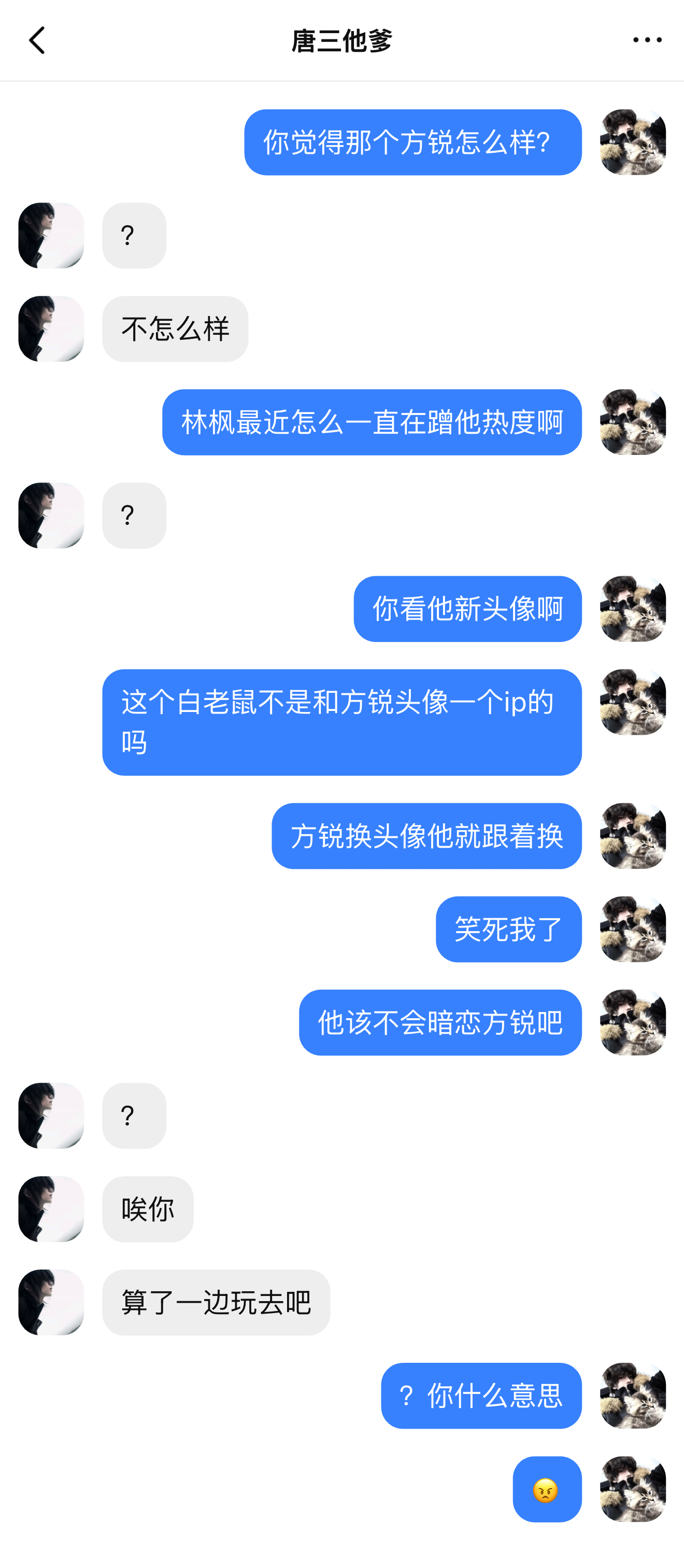Open the contact's avatar beside the 不怎么样 message

[51, 329]
